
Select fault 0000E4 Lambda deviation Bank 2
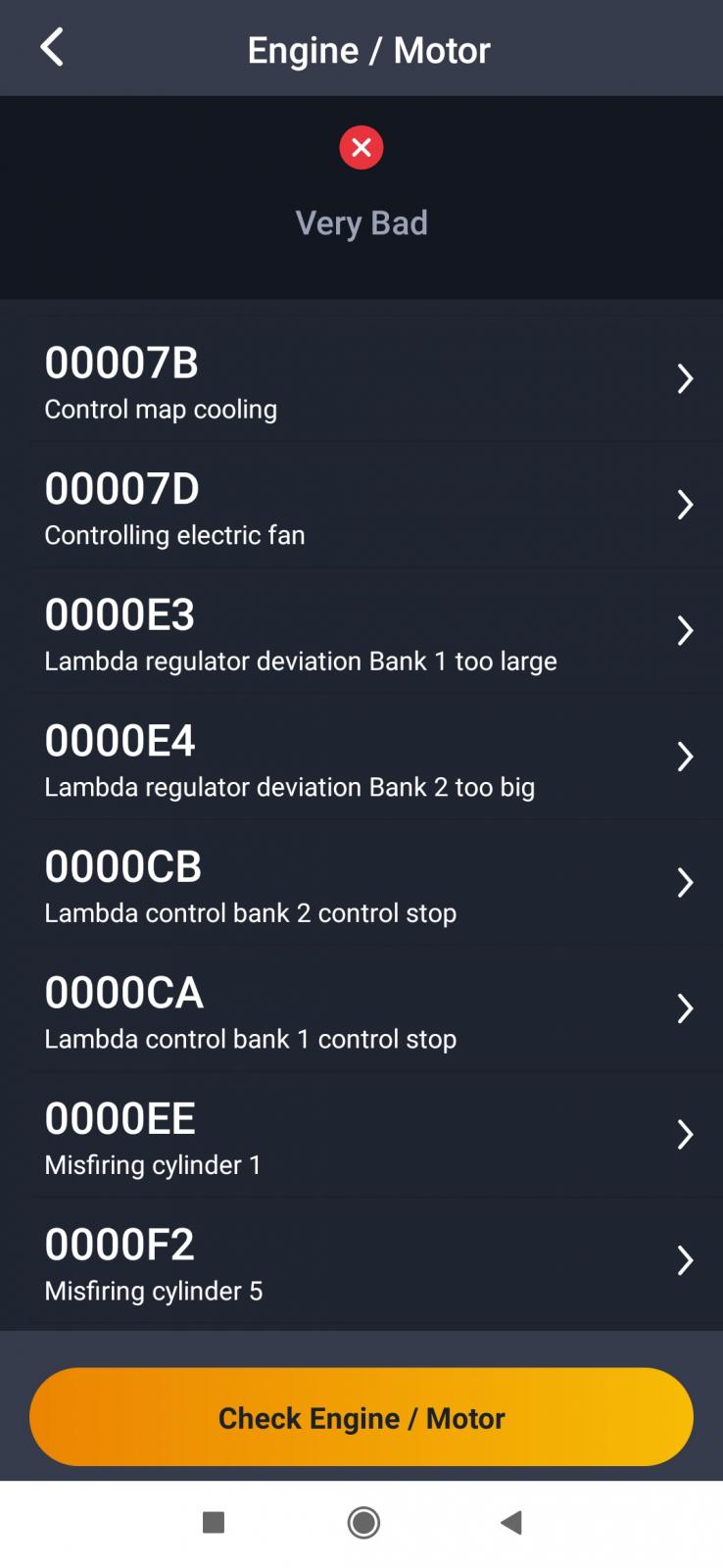tap(361, 759)
